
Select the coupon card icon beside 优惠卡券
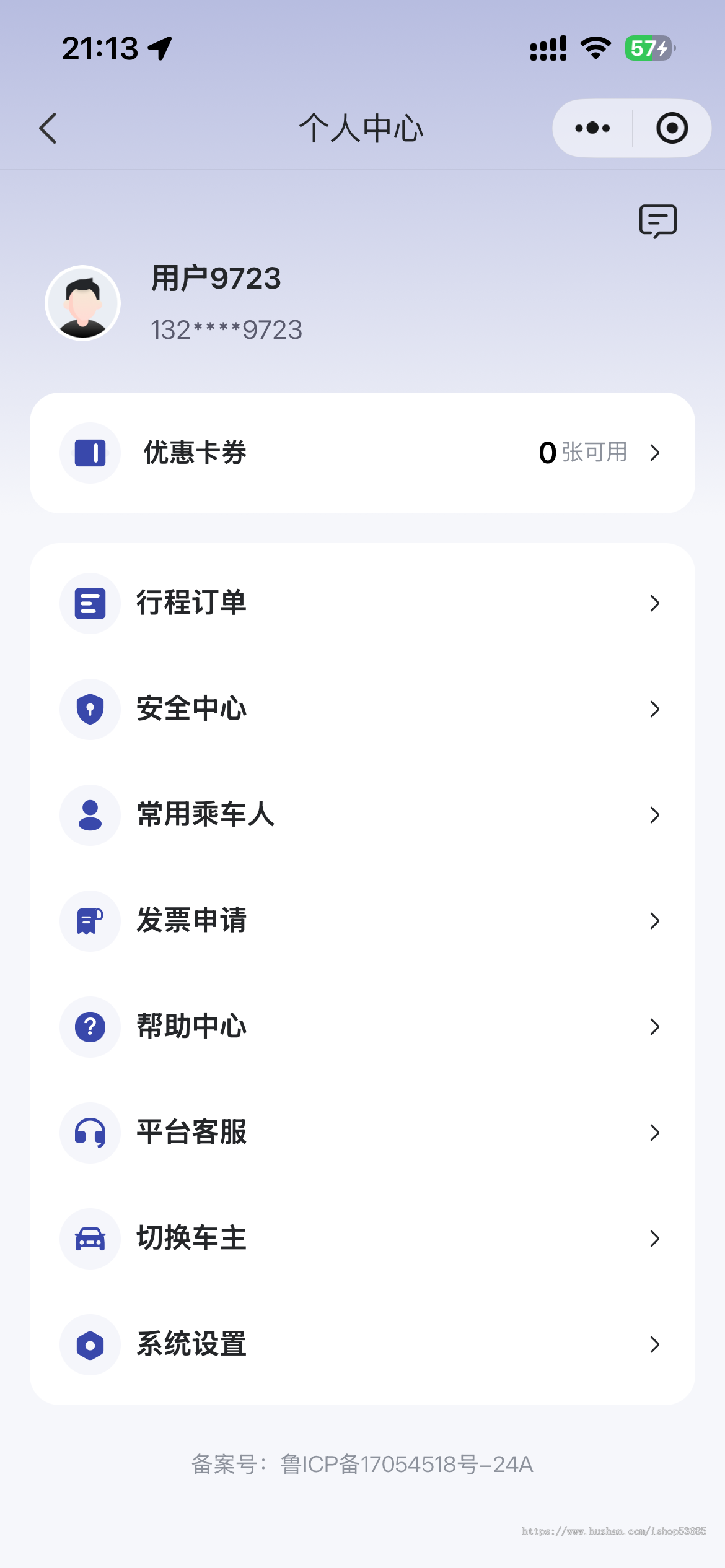tap(90, 453)
